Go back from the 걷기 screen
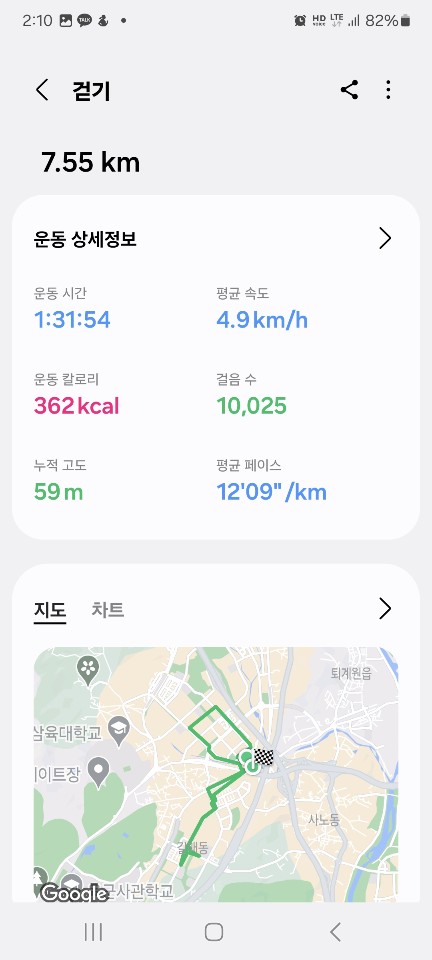The image size is (432, 960). point(42,91)
